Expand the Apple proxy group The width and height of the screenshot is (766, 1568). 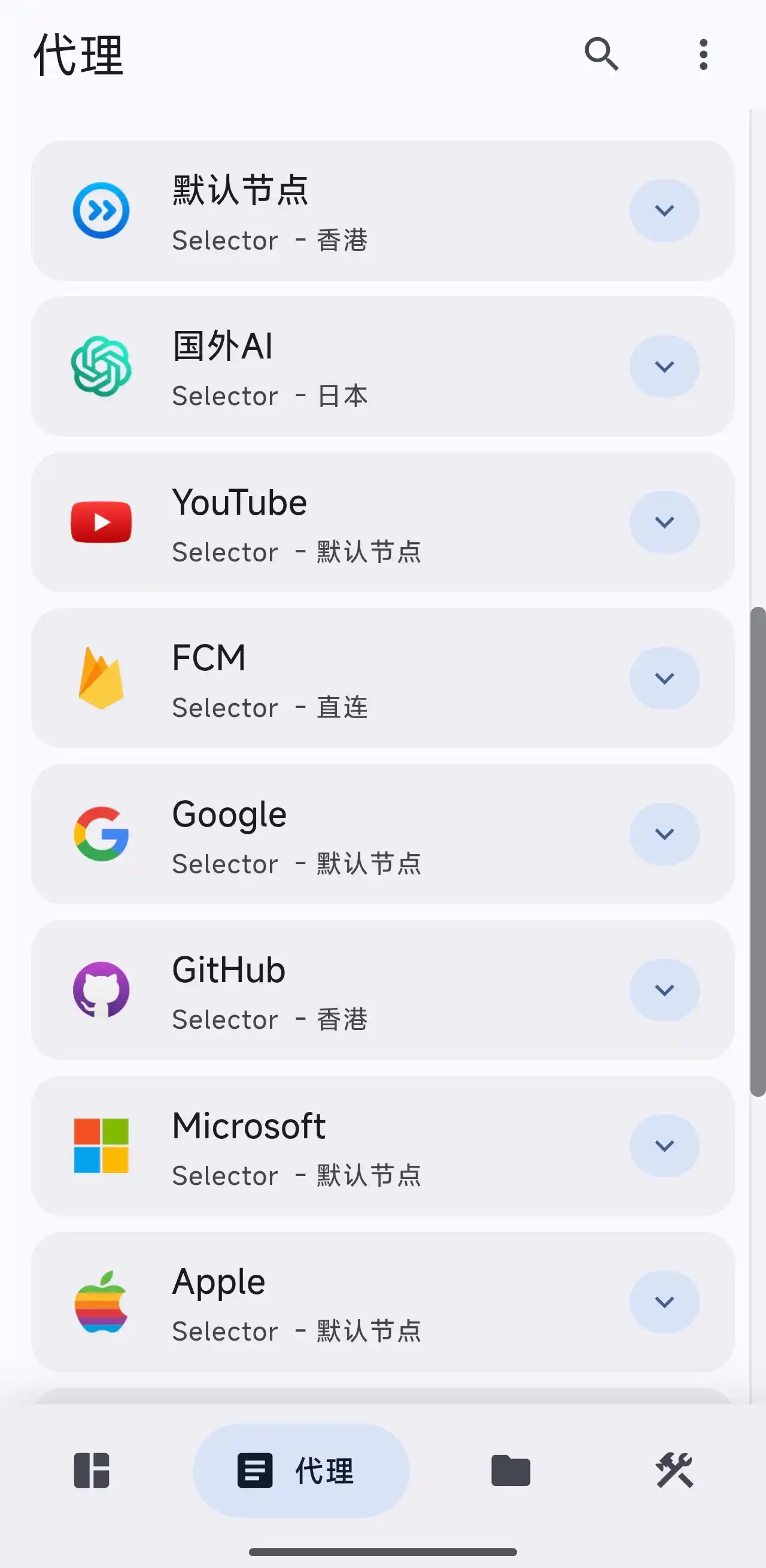click(x=664, y=1302)
